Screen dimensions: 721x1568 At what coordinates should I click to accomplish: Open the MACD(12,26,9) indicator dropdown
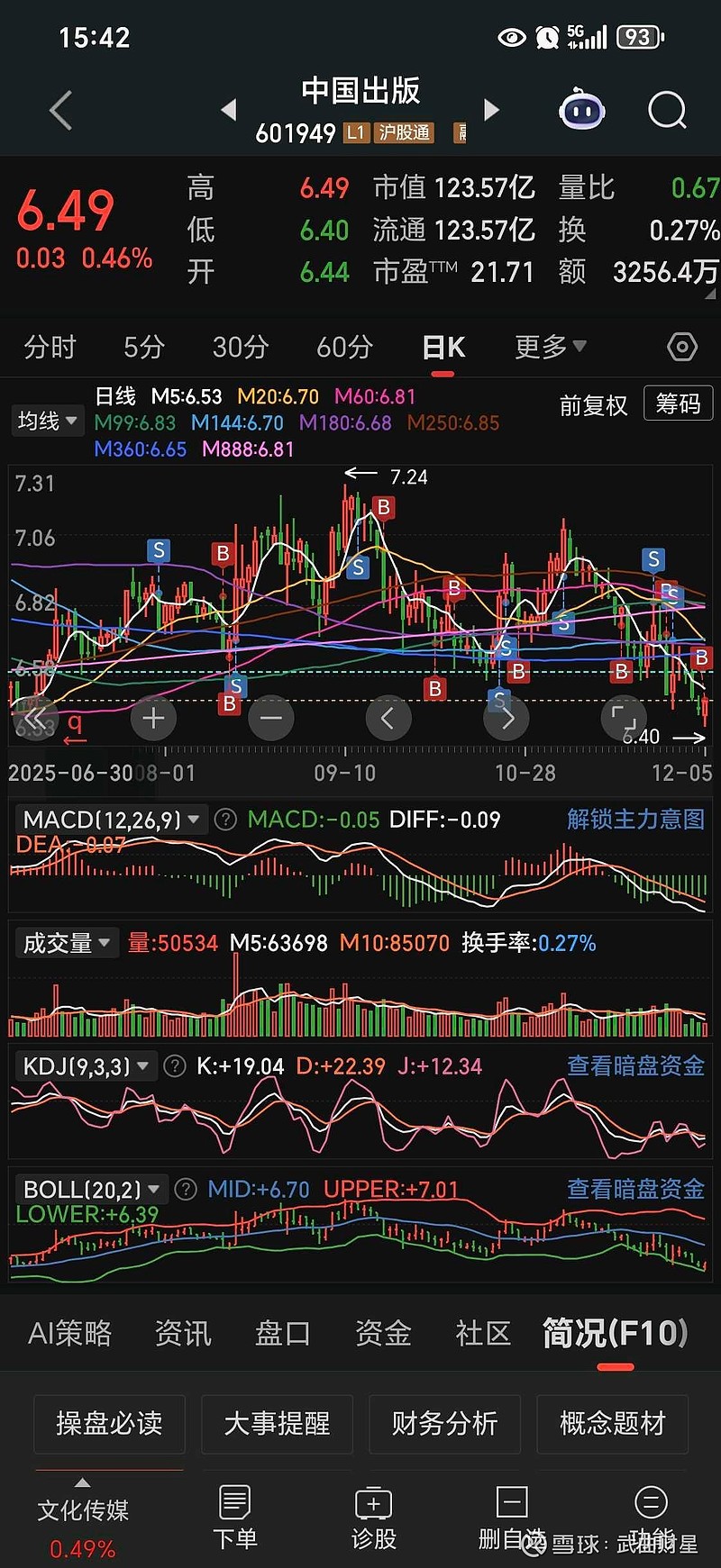click(112, 820)
